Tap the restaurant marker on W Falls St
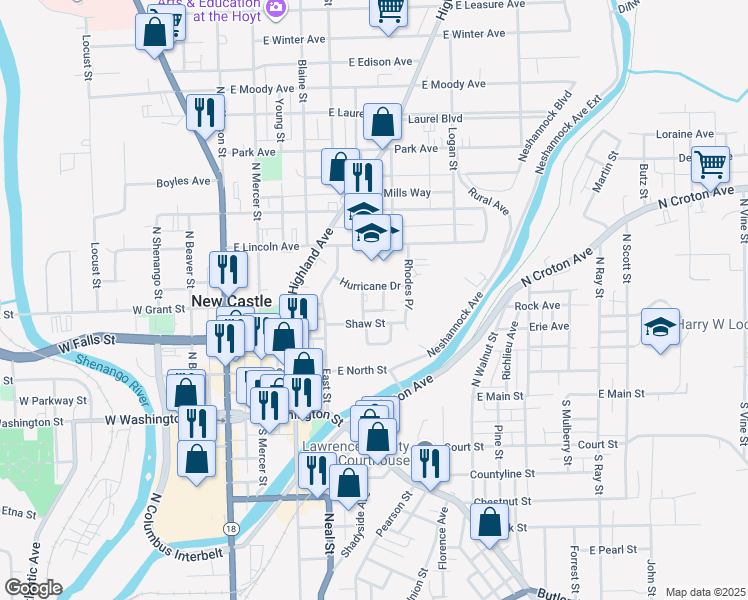 click(x=225, y=340)
